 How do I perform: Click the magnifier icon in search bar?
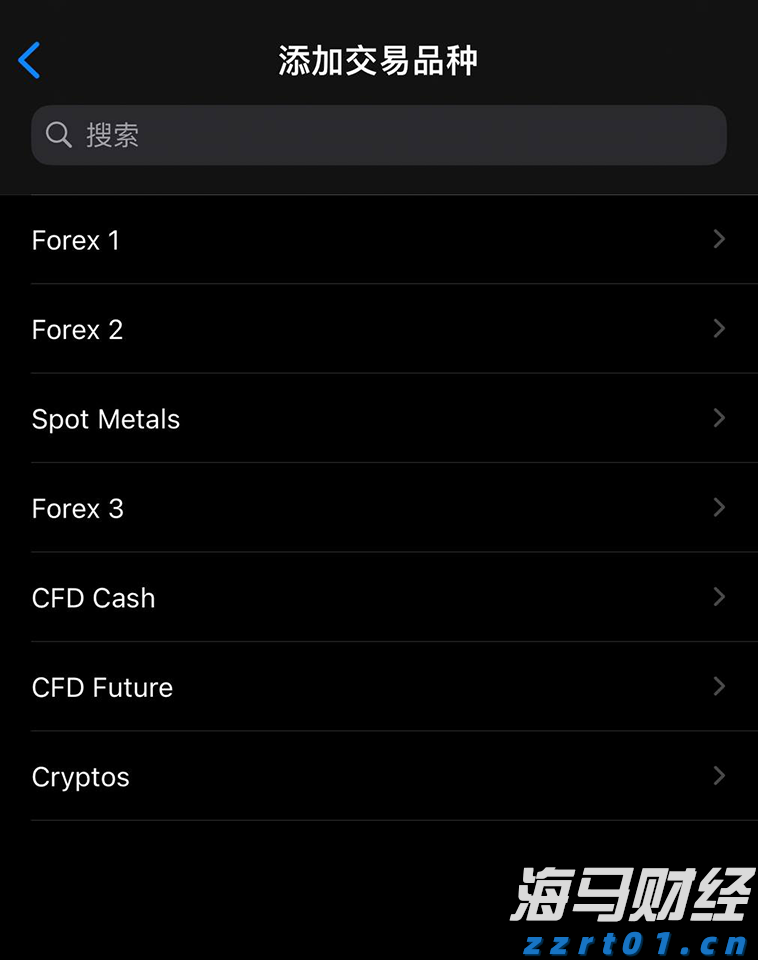coord(58,134)
